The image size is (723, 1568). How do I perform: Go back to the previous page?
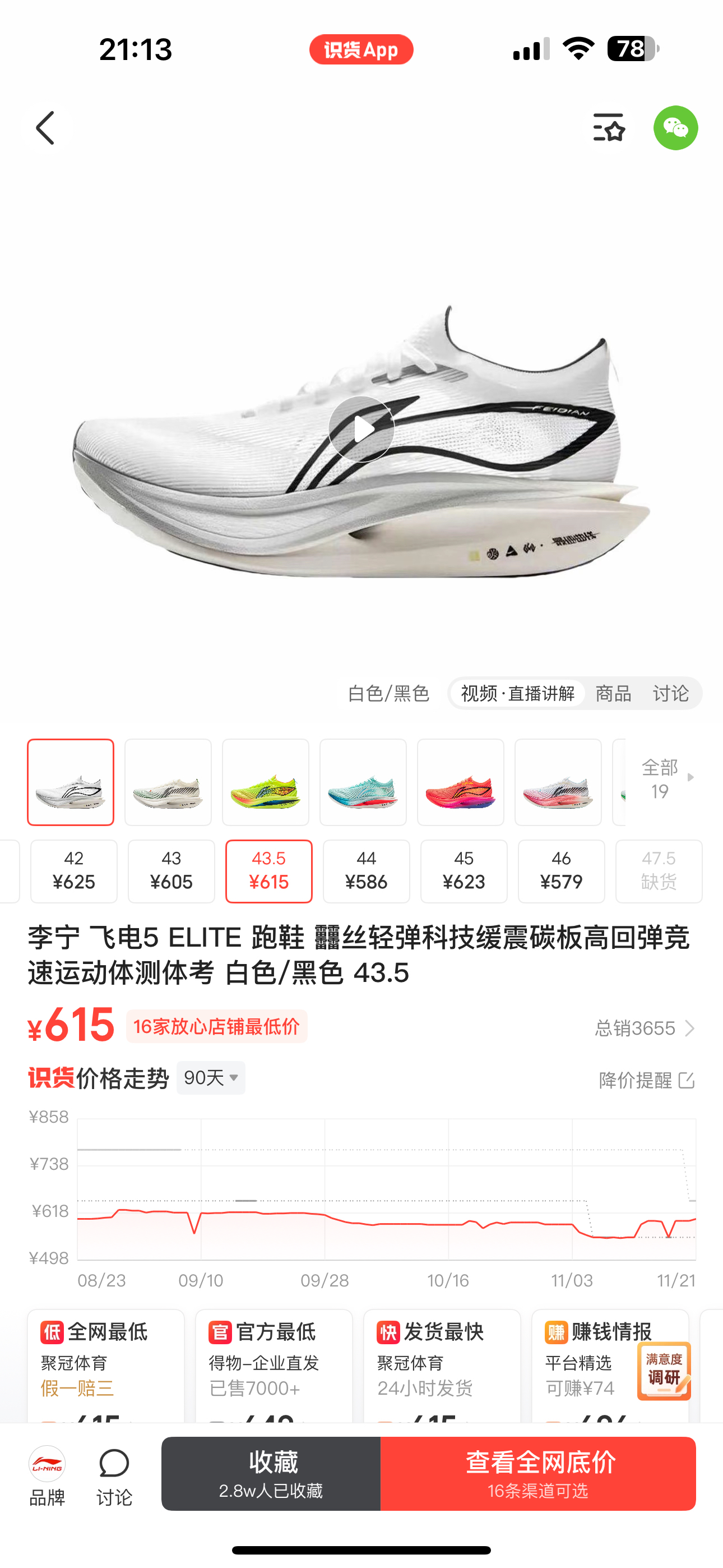click(x=45, y=128)
